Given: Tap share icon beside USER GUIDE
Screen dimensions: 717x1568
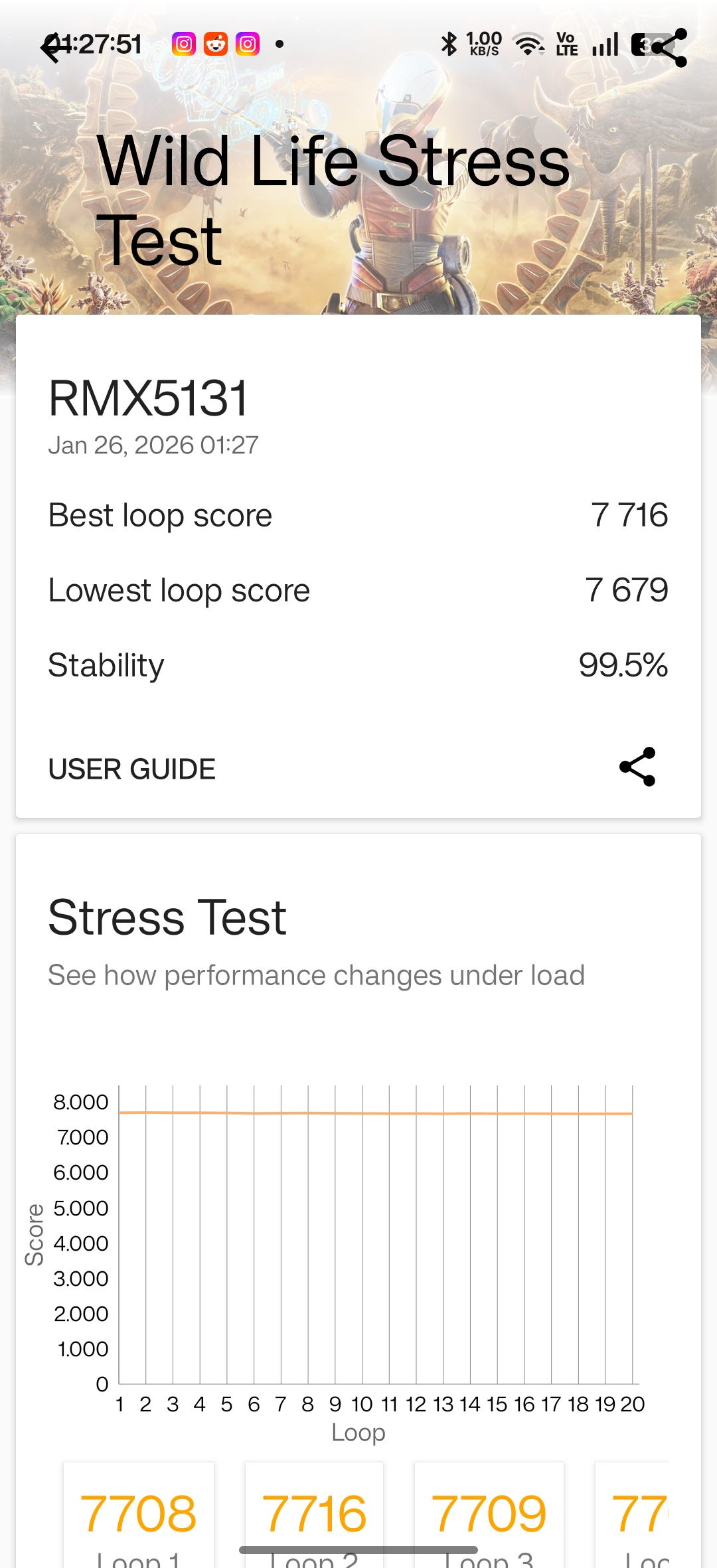Looking at the screenshot, I should [637, 767].
